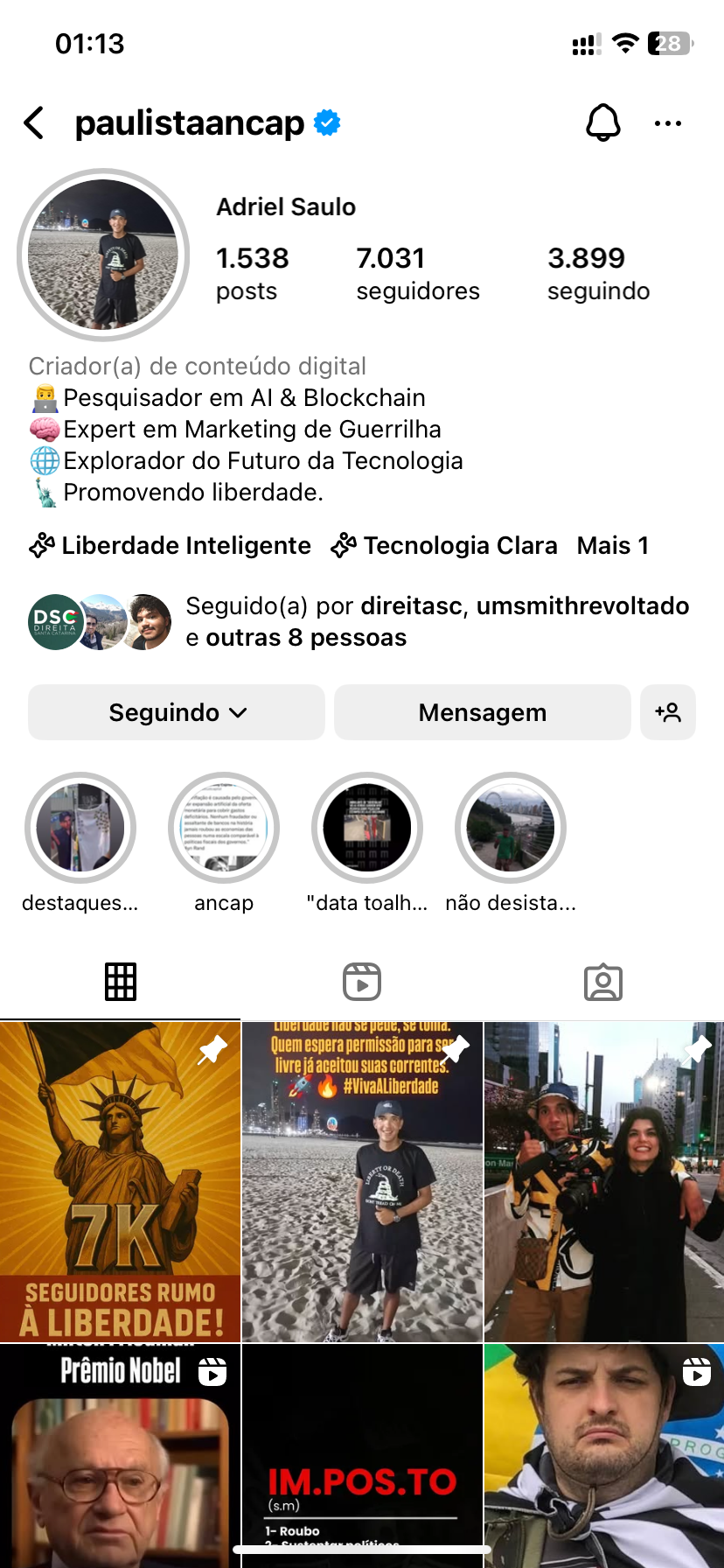
Task: Open the Seguindo dropdown button
Action: [177, 712]
